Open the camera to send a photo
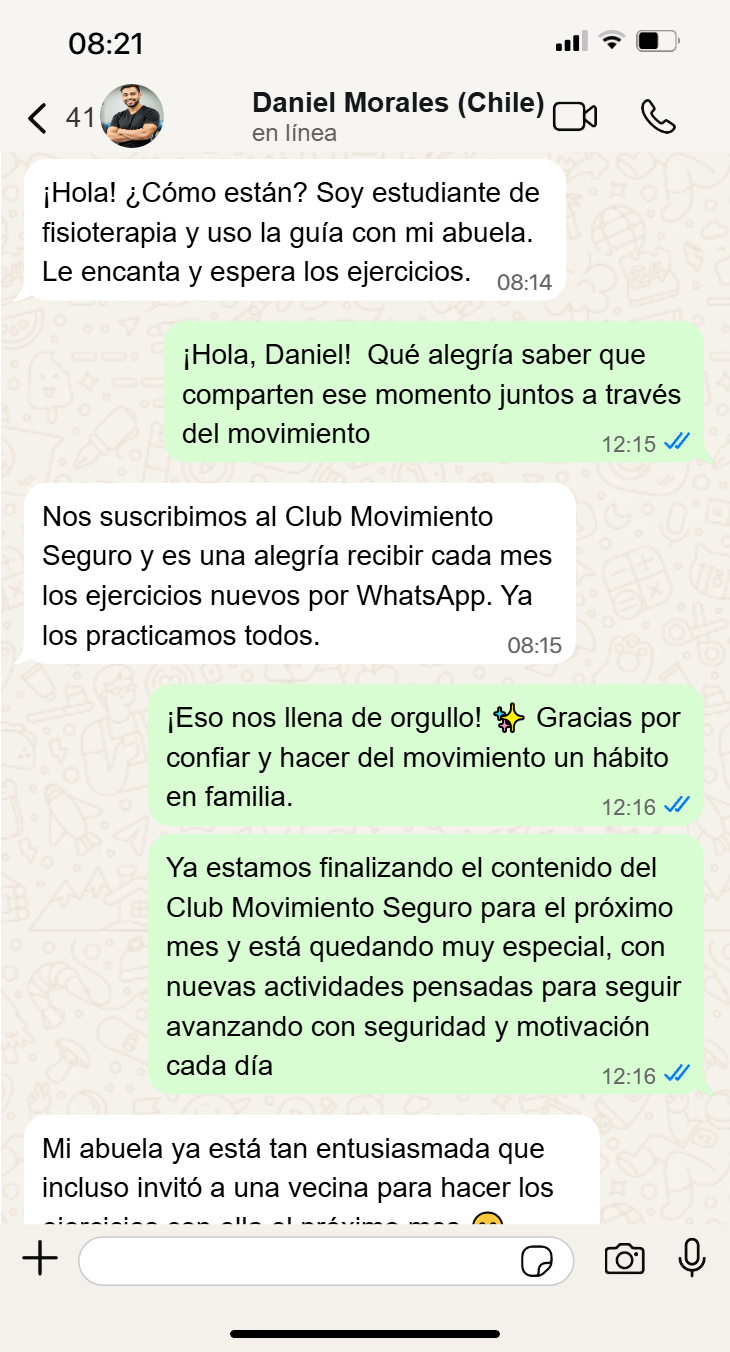Screen dimensions: 730x1352 coord(624,1260)
